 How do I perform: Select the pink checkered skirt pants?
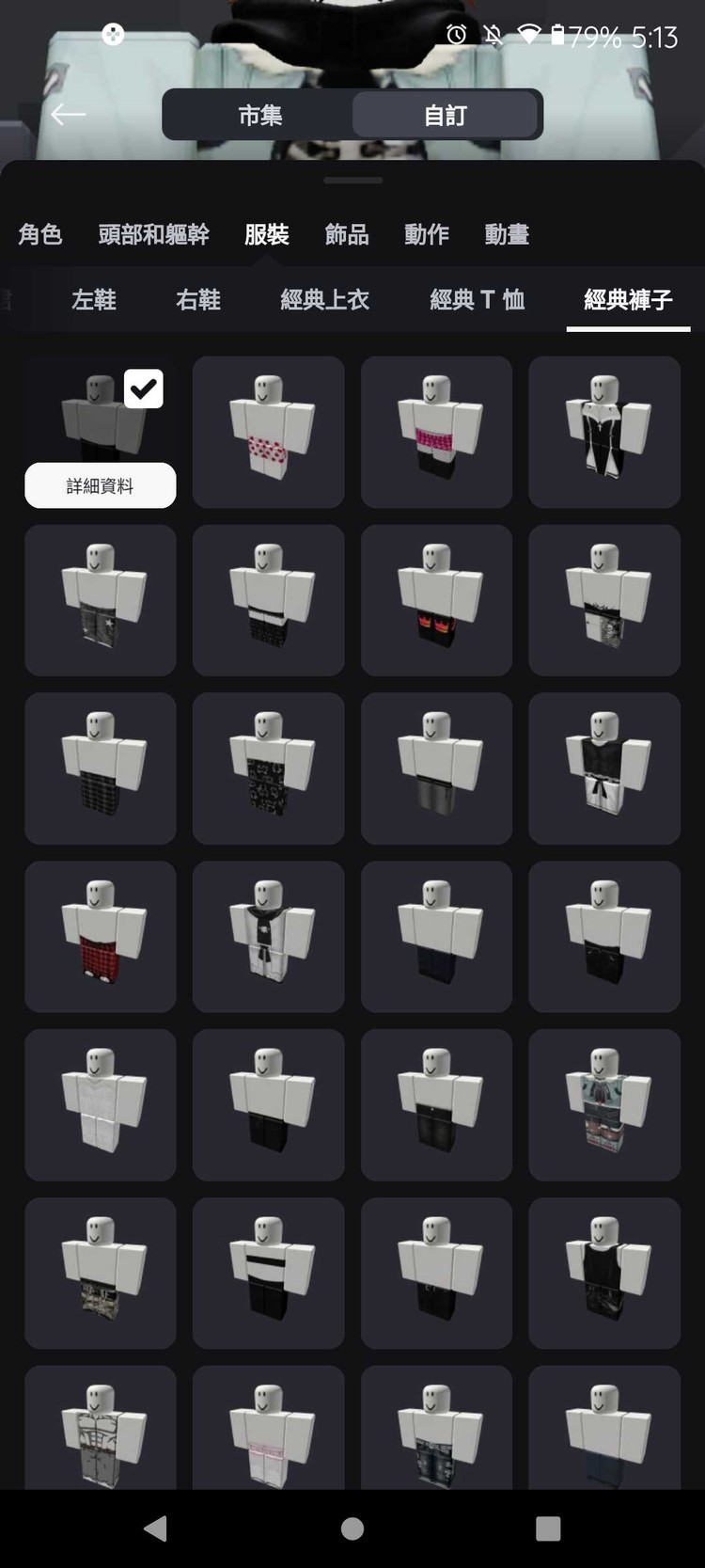point(436,432)
